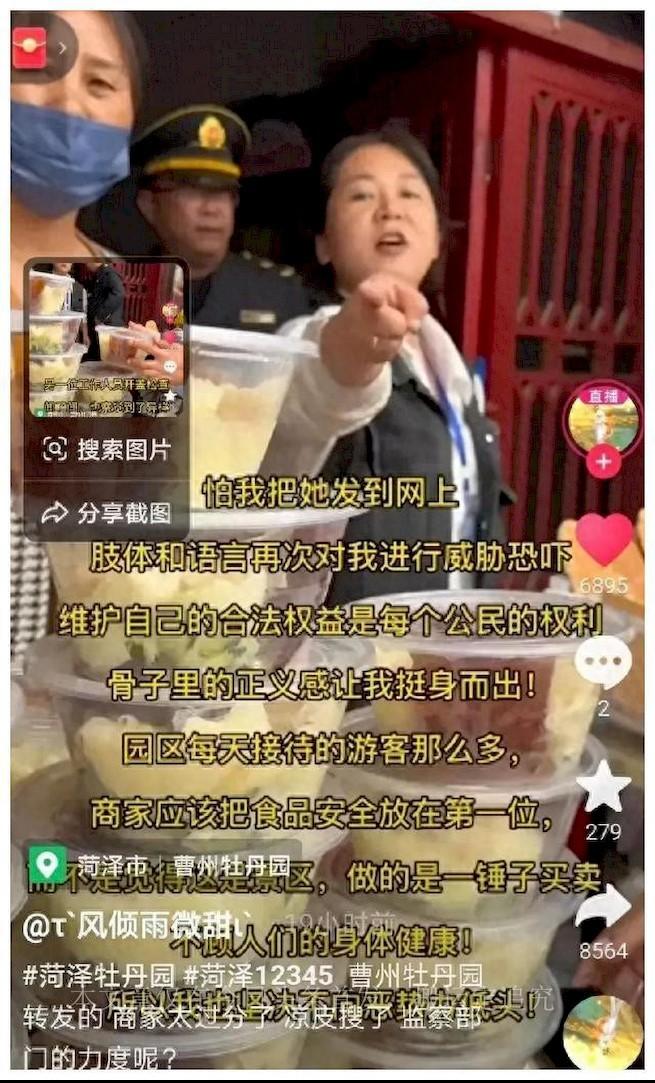Open the #菏泽12345 hashtag
This screenshot has height=1083, width=655.
[259, 976]
